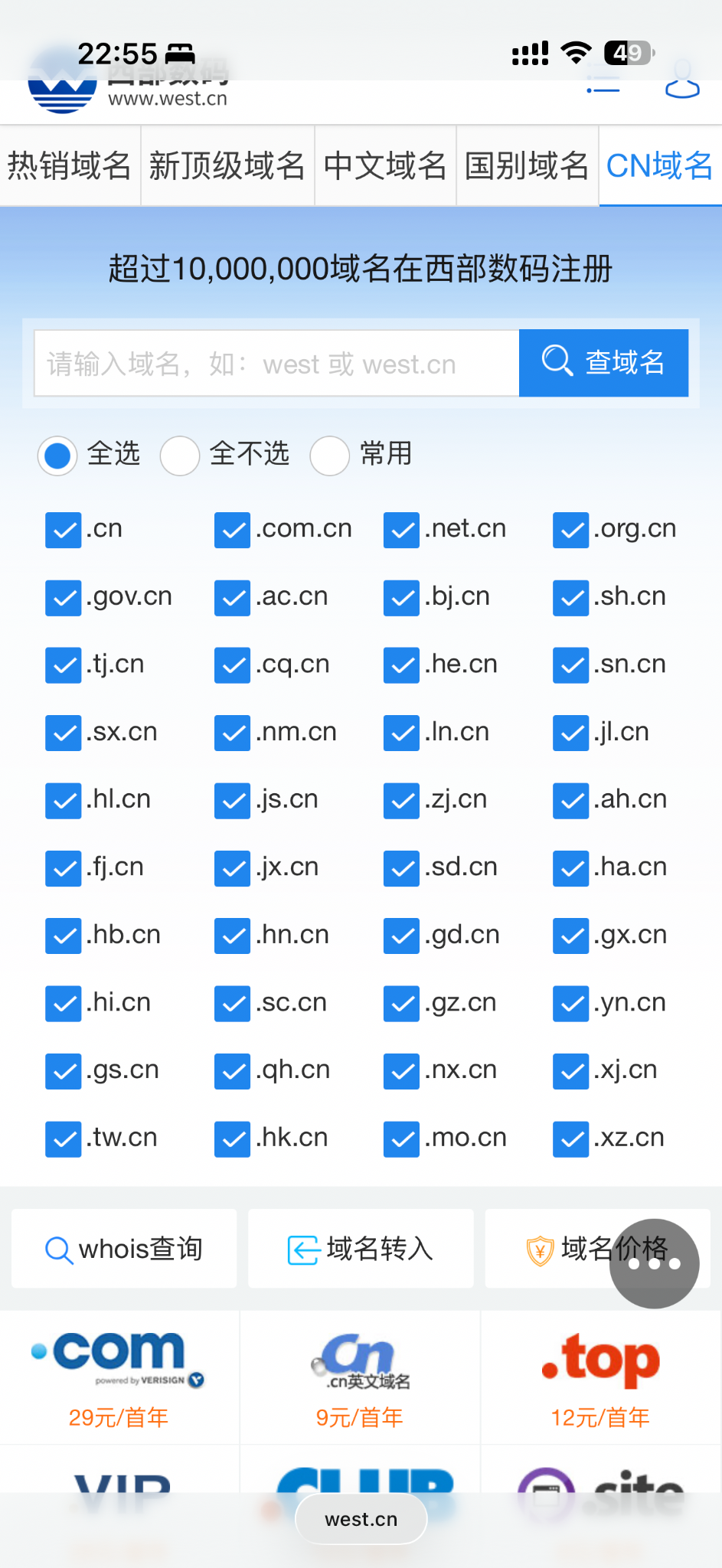Select the 全不选 radio option

coord(180,456)
